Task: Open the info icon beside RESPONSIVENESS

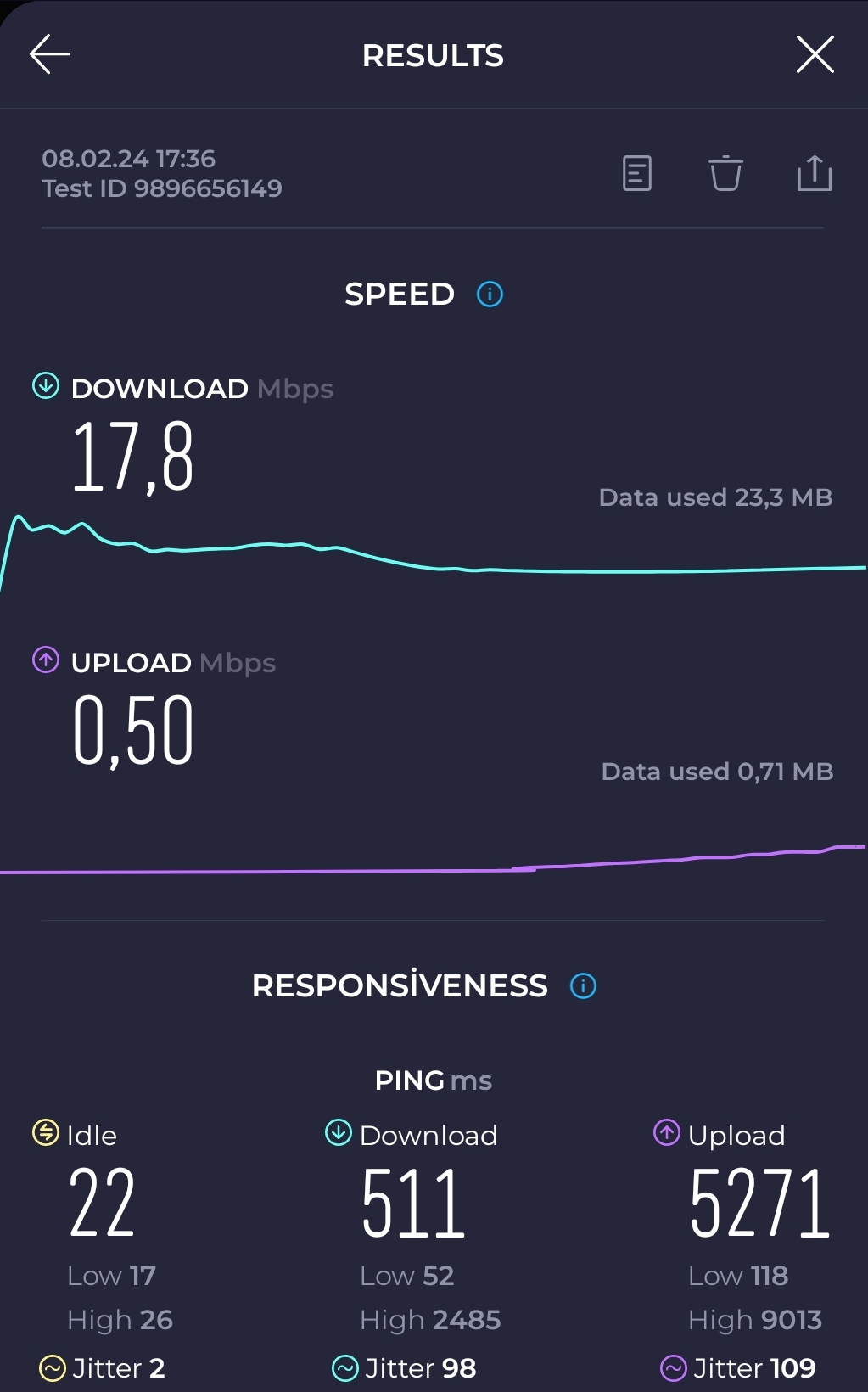Action: [584, 986]
